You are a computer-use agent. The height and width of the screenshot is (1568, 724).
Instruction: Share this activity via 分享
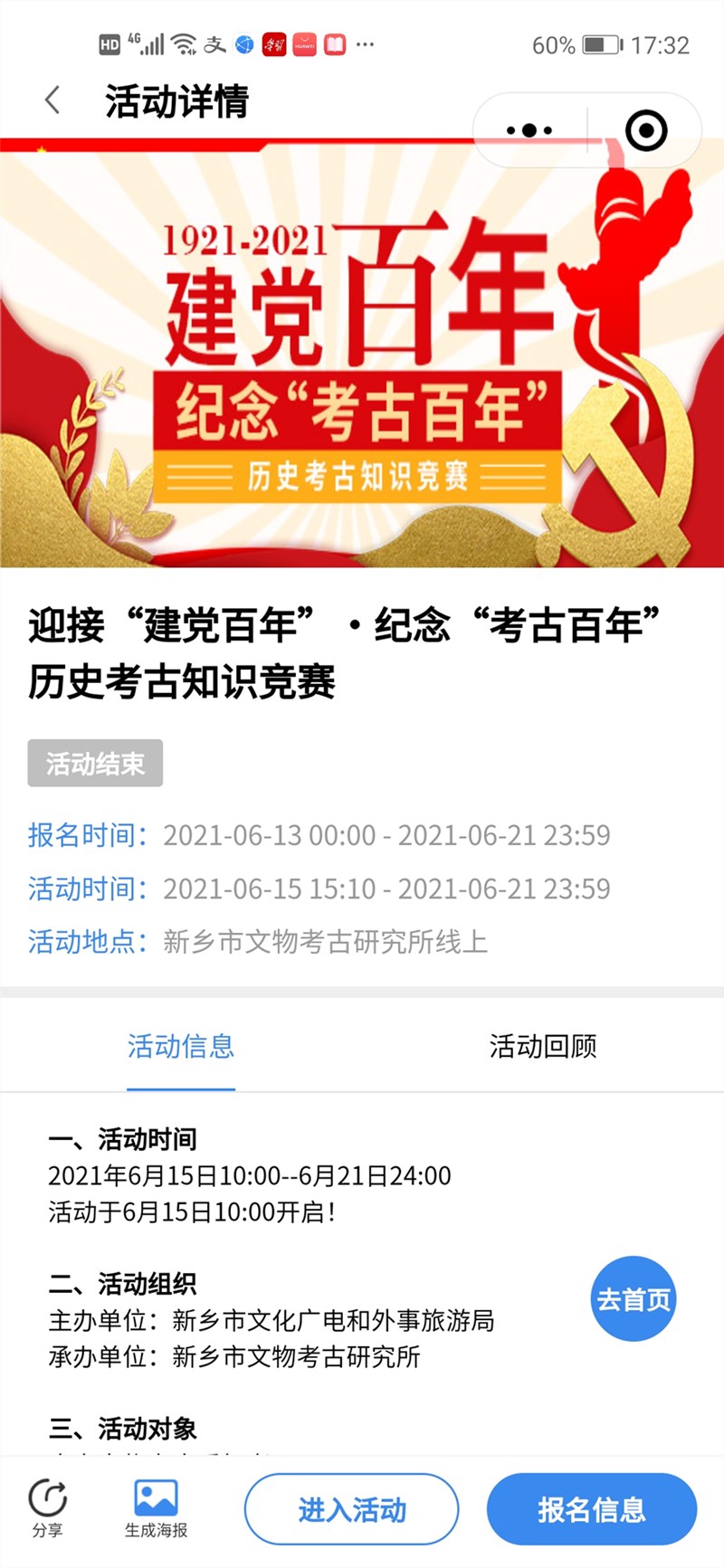(x=48, y=1508)
